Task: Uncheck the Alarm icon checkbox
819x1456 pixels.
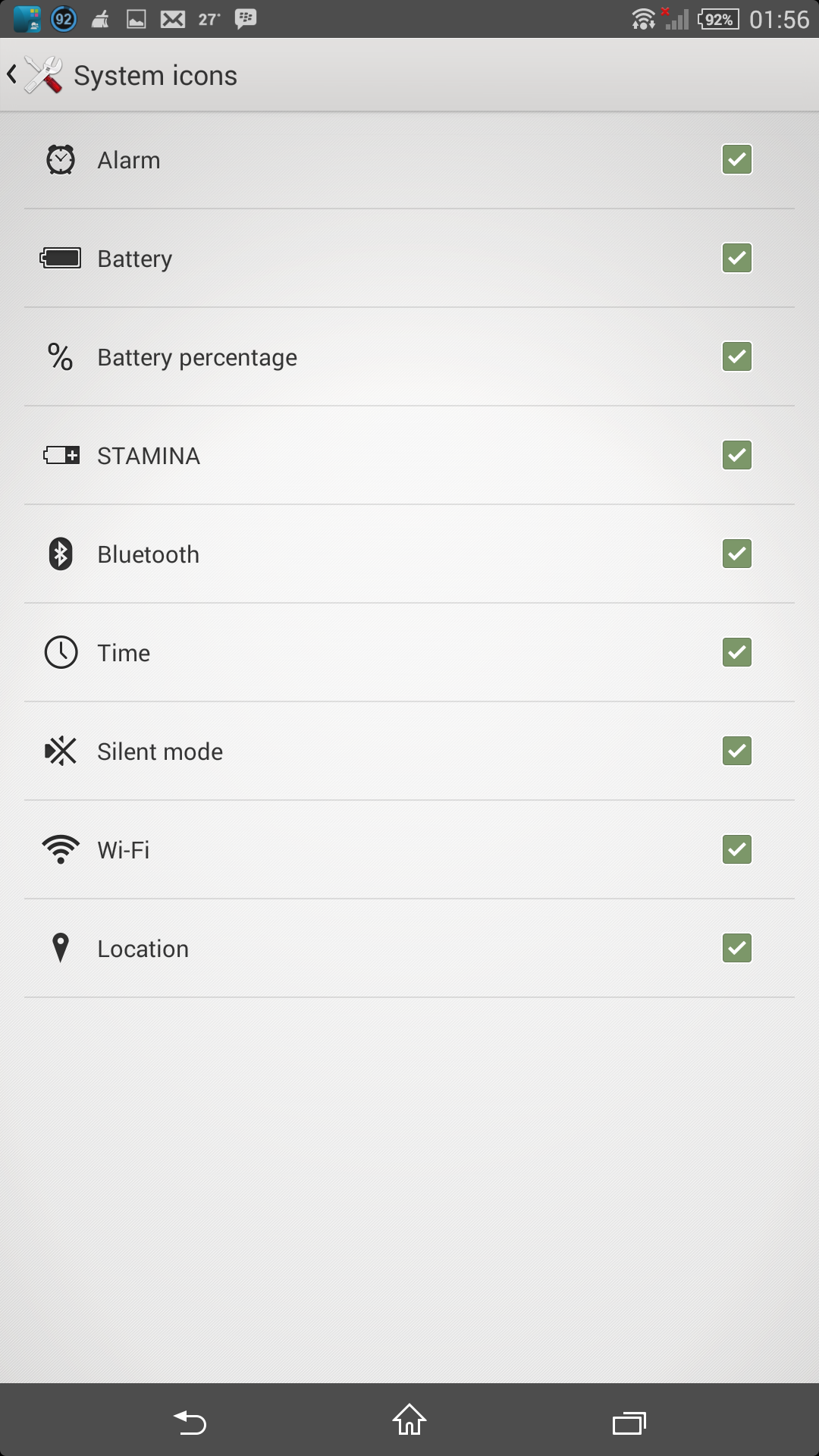Action: pos(736,160)
